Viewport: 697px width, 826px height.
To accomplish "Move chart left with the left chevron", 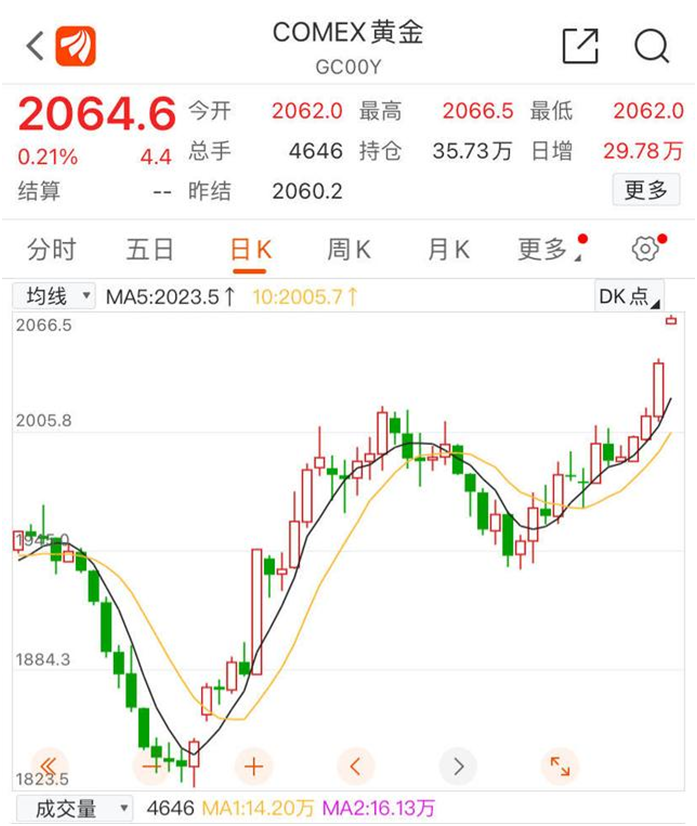I will (356, 767).
